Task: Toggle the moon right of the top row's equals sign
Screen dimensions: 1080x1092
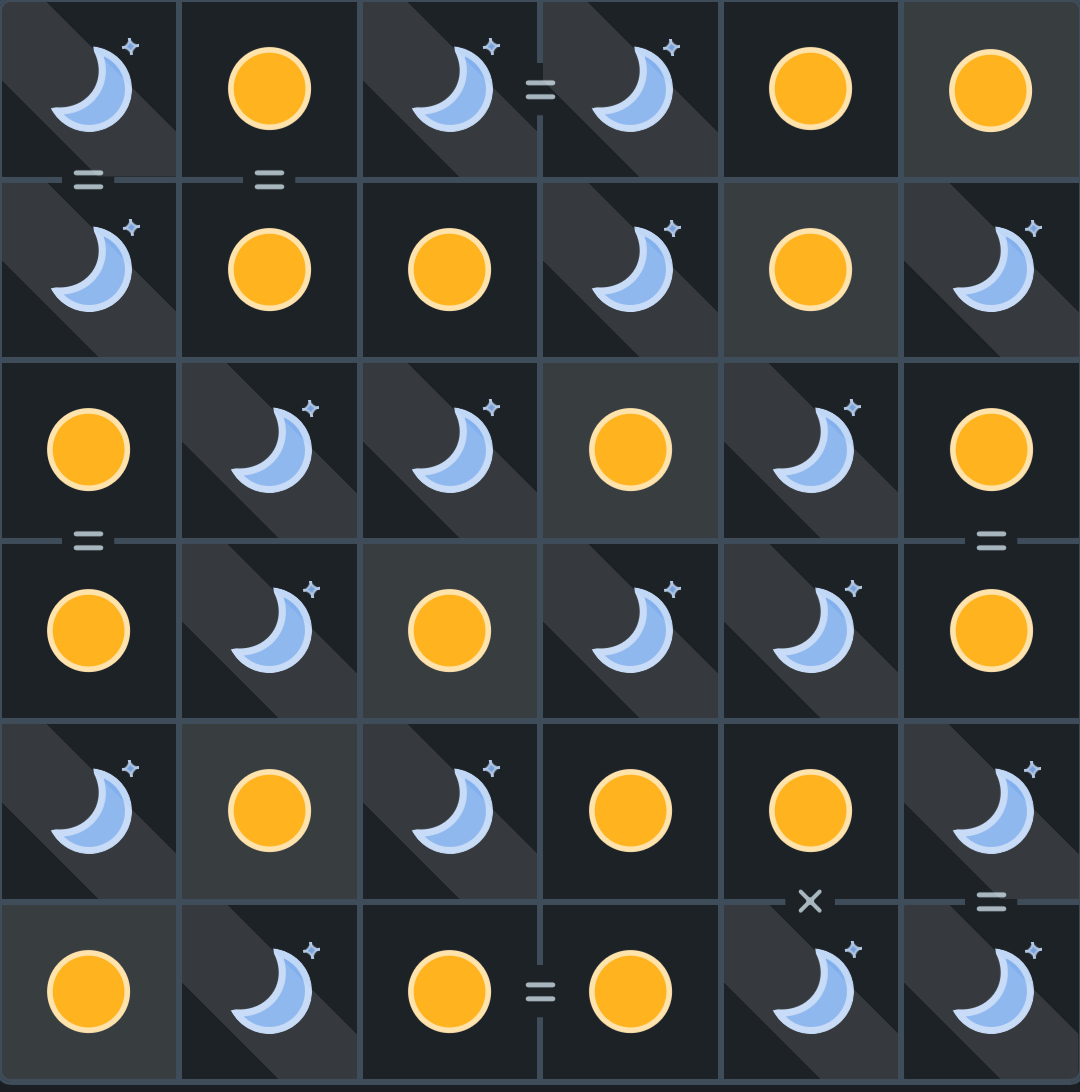Action: coord(631,90)
